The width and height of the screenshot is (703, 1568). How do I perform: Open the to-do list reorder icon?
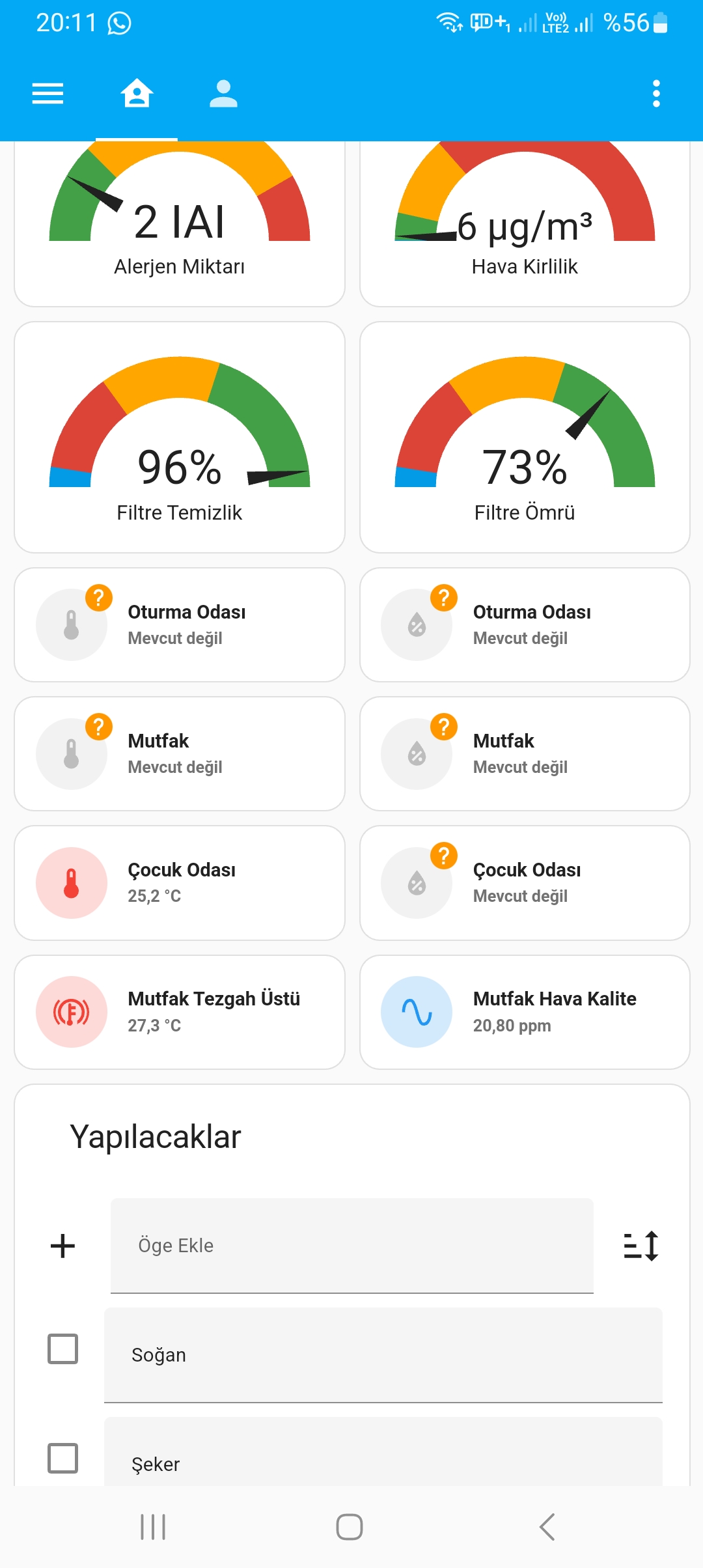point(641,1246)
